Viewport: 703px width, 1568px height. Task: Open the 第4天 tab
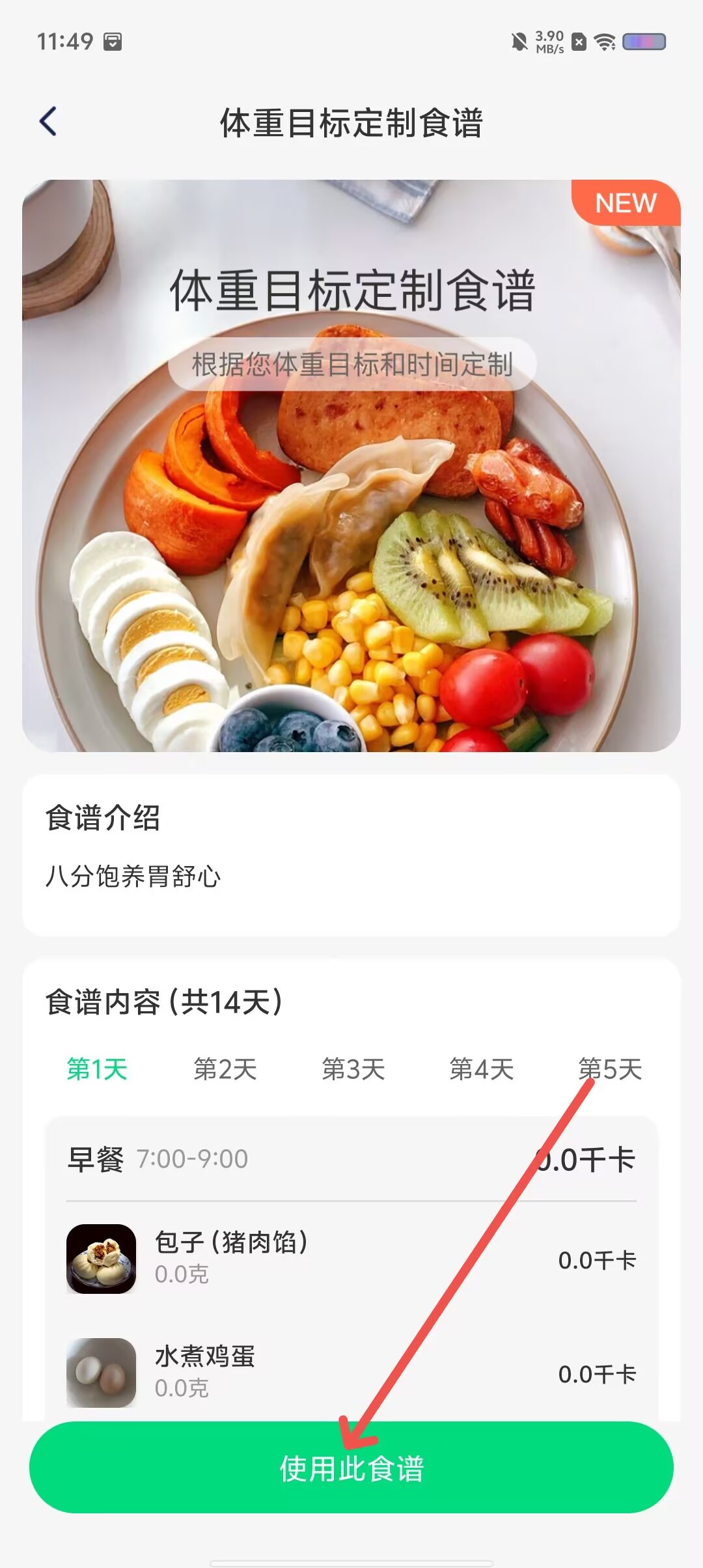coord(482,1069)
